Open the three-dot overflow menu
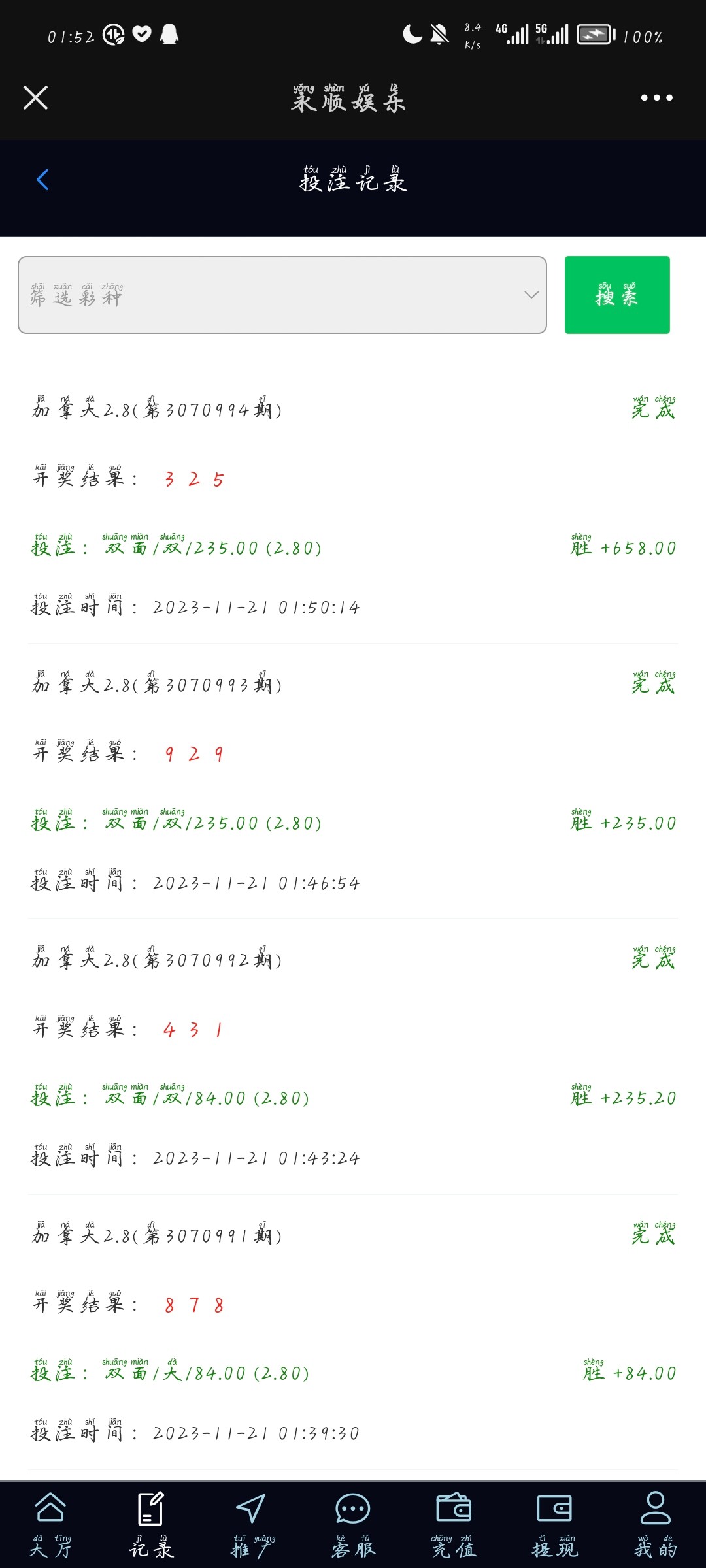 (x=656, y=98)
